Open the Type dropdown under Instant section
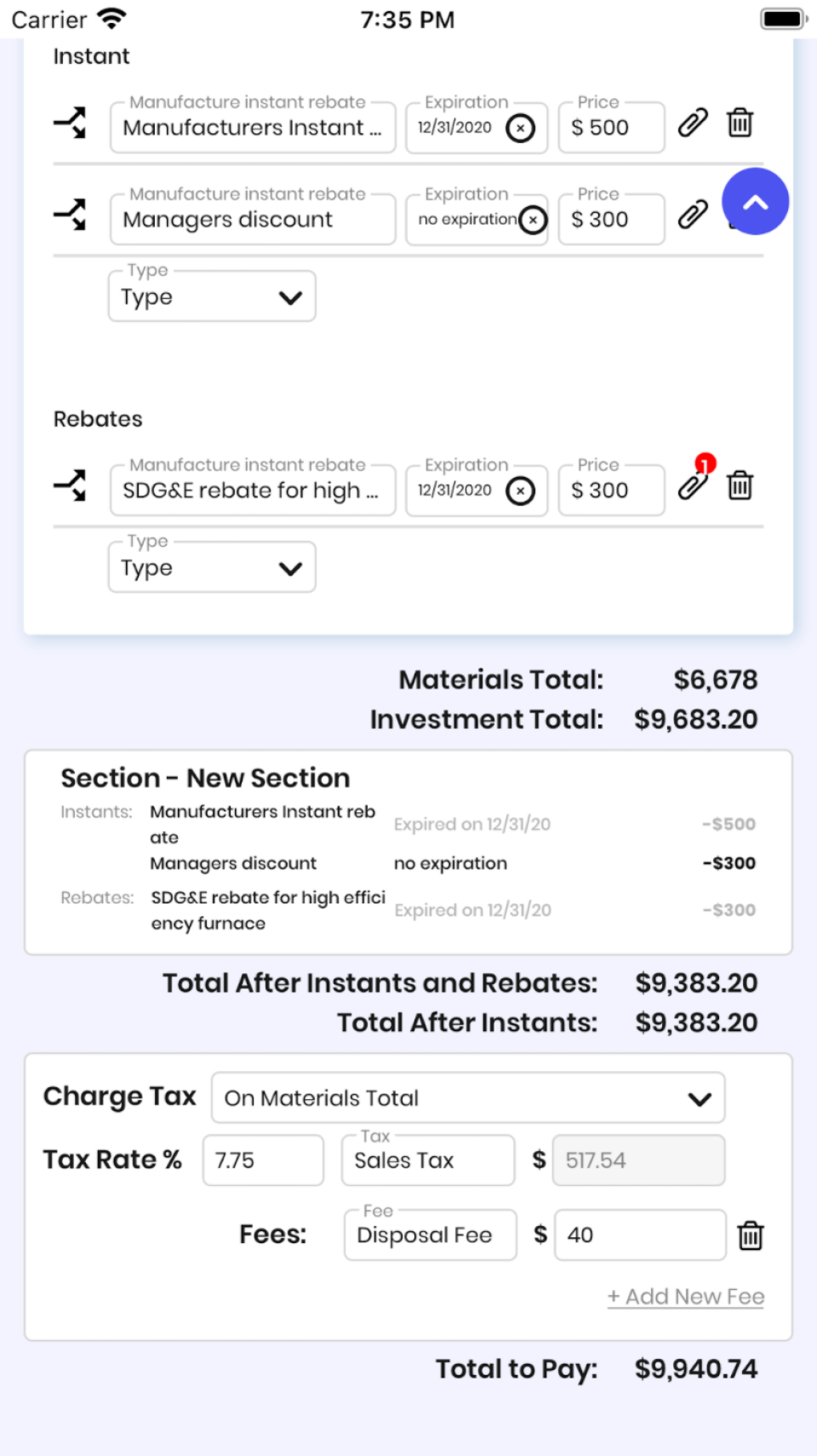Viewport: 817px width, 1456px height. [210, 296]
